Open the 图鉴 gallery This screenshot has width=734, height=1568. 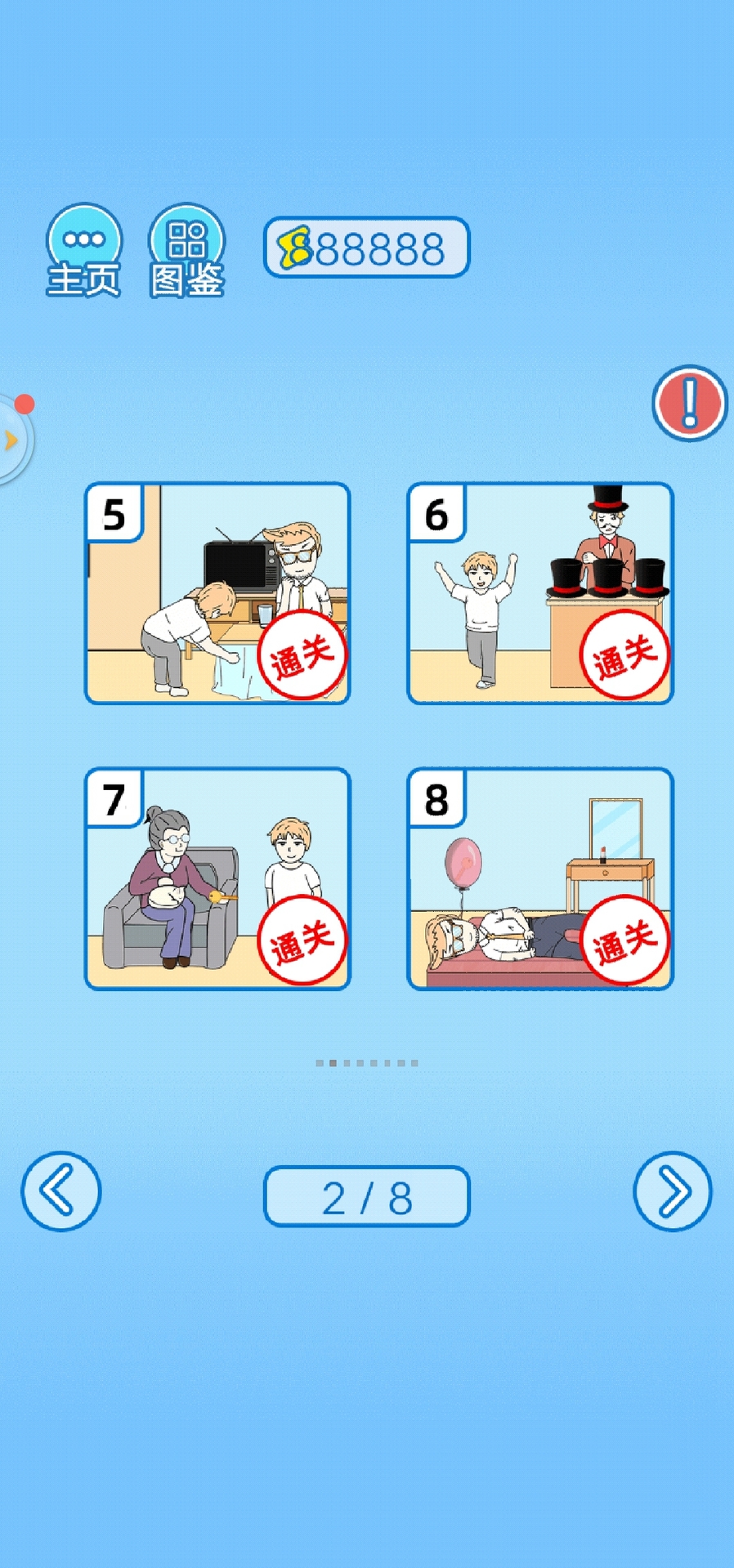186,249
